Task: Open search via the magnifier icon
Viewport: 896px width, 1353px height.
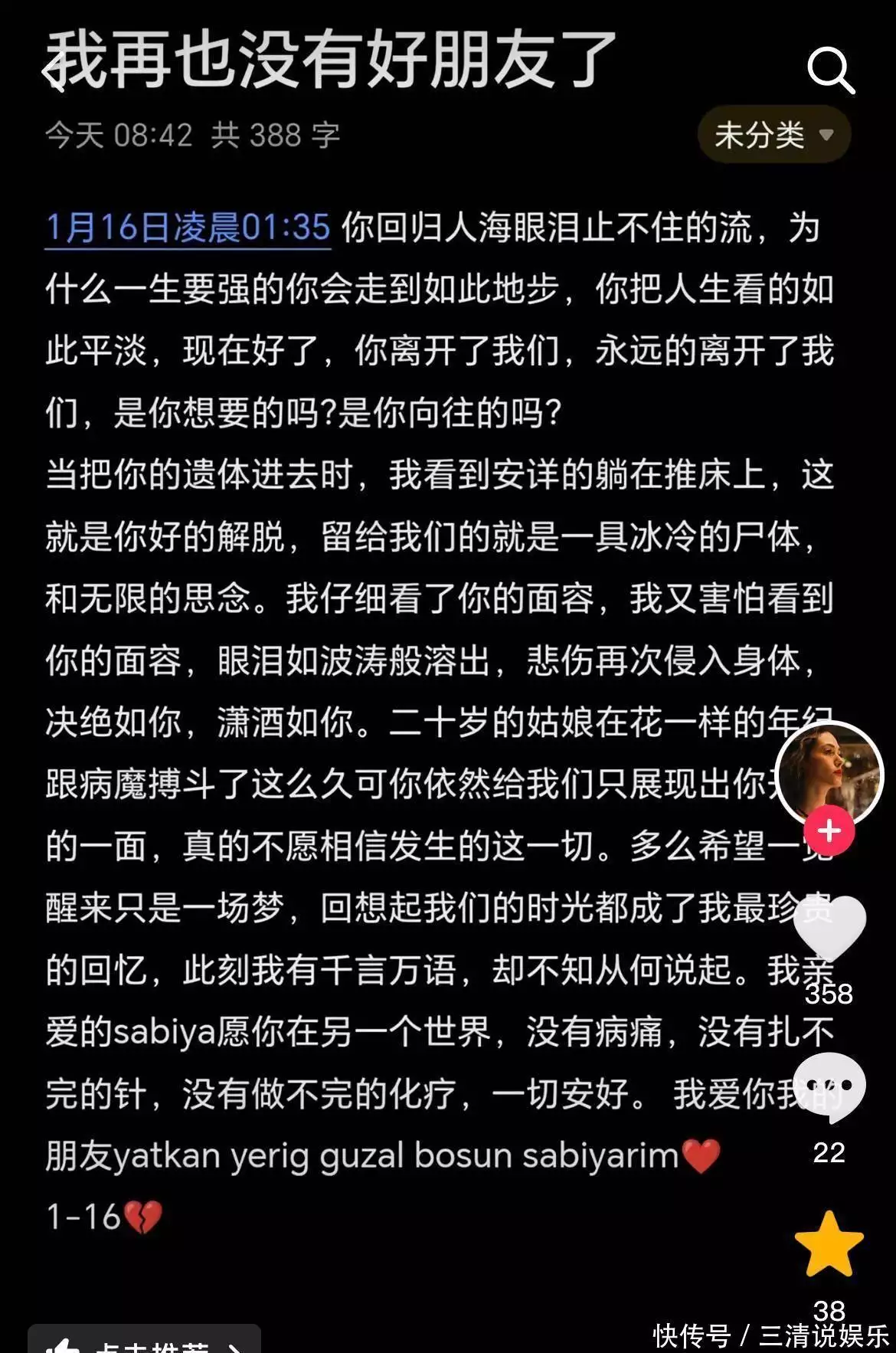Action: (x=829, y=70)
